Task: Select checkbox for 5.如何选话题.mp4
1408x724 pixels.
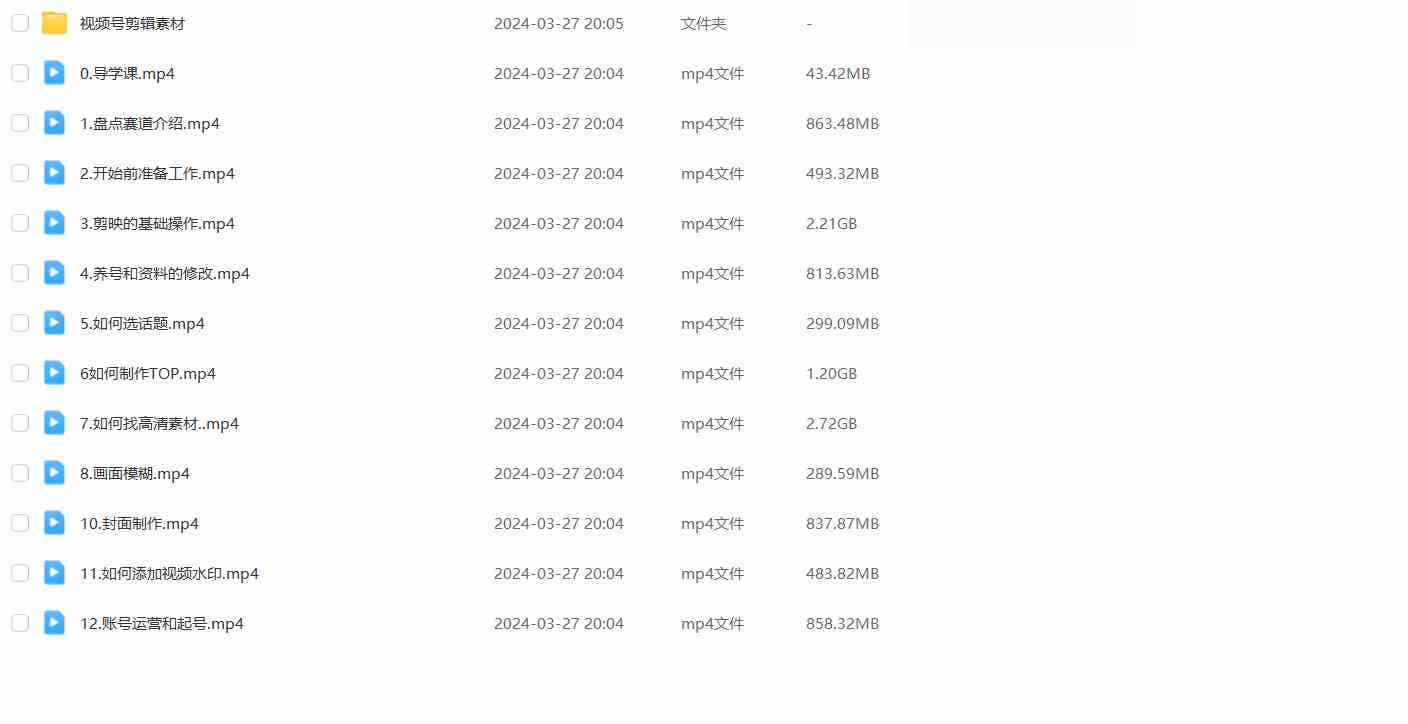Action: [x=20, y=323]
